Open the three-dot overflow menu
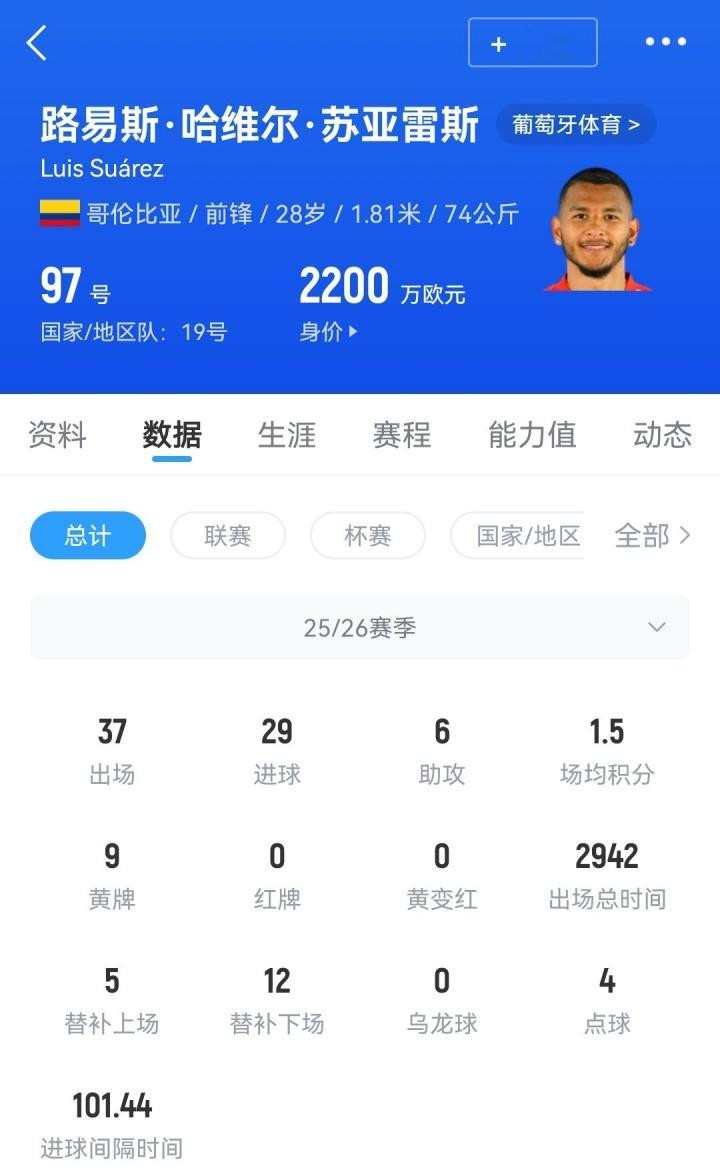 665,42
